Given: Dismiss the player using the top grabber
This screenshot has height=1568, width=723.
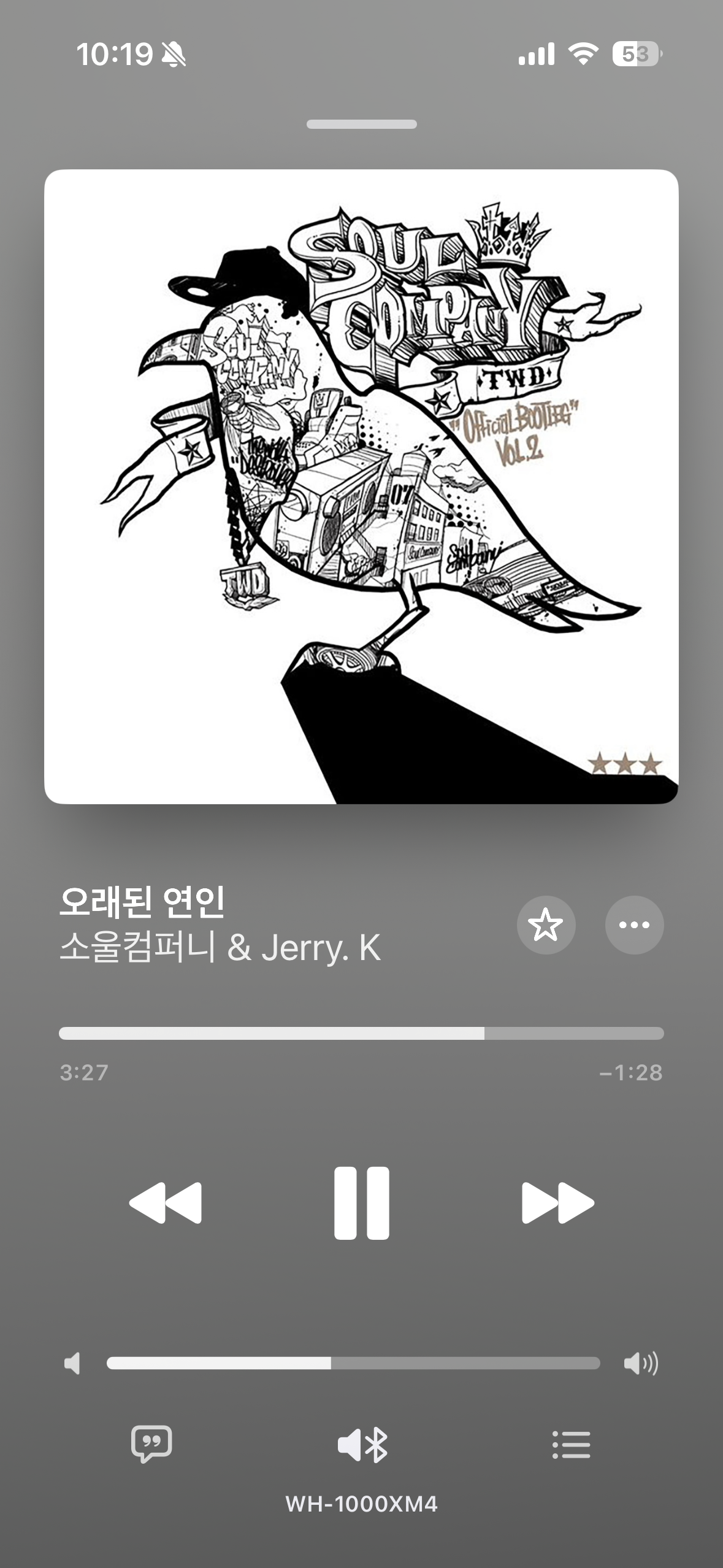Looking at the screenshot, I should point(361,125).
